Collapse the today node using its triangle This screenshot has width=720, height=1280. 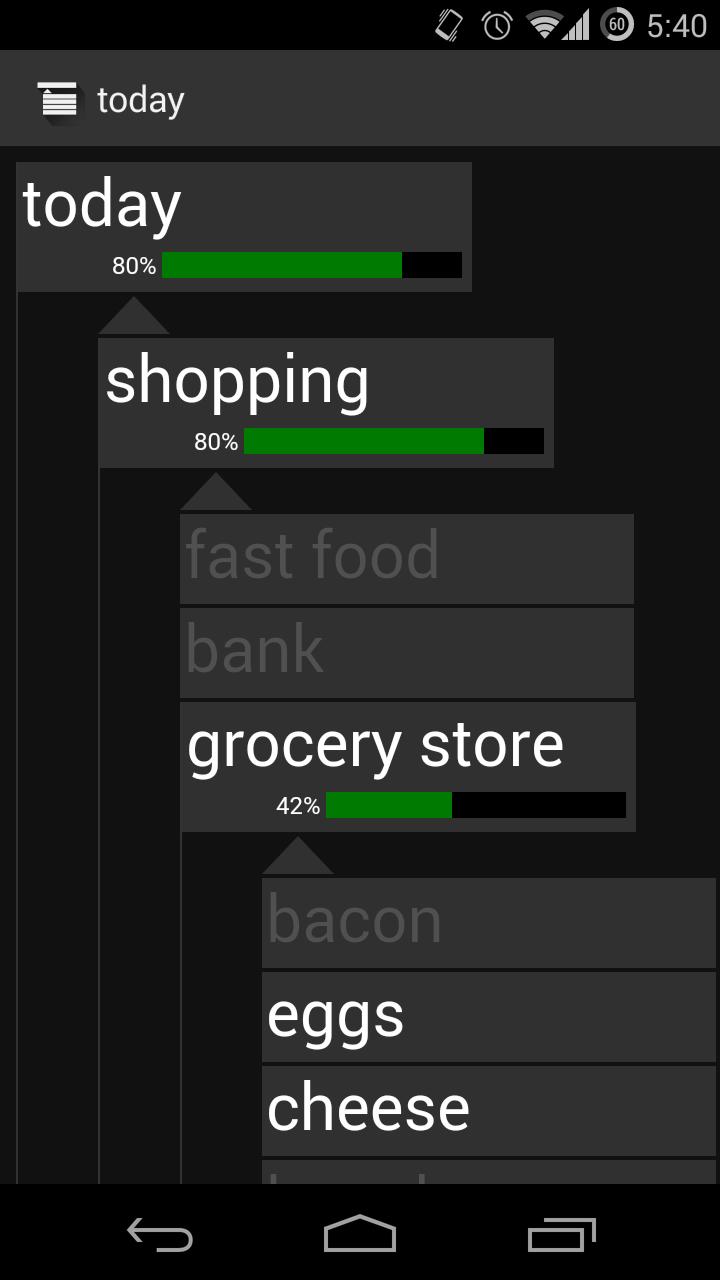click(x=134, y=317)
